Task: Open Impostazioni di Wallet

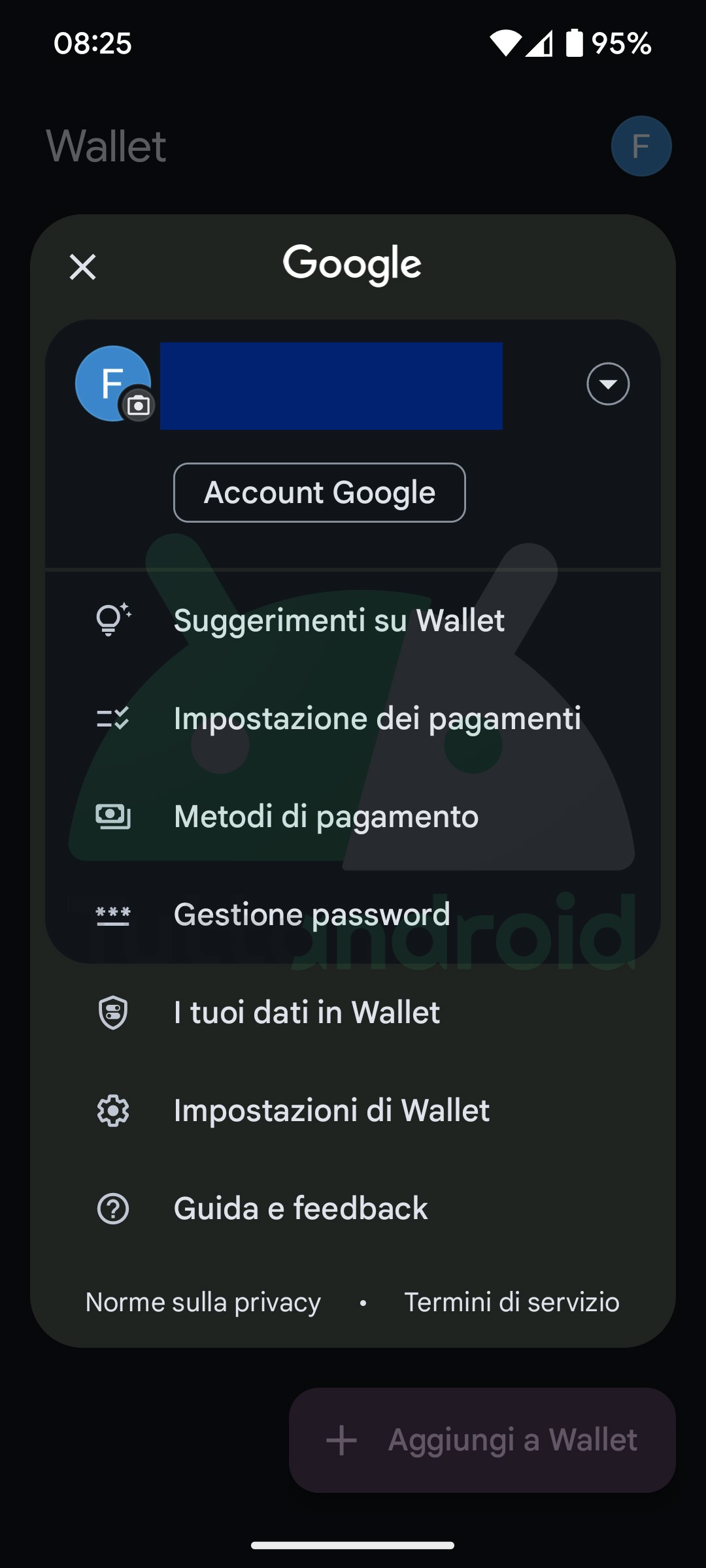Action: click(x=353, y=1111)
